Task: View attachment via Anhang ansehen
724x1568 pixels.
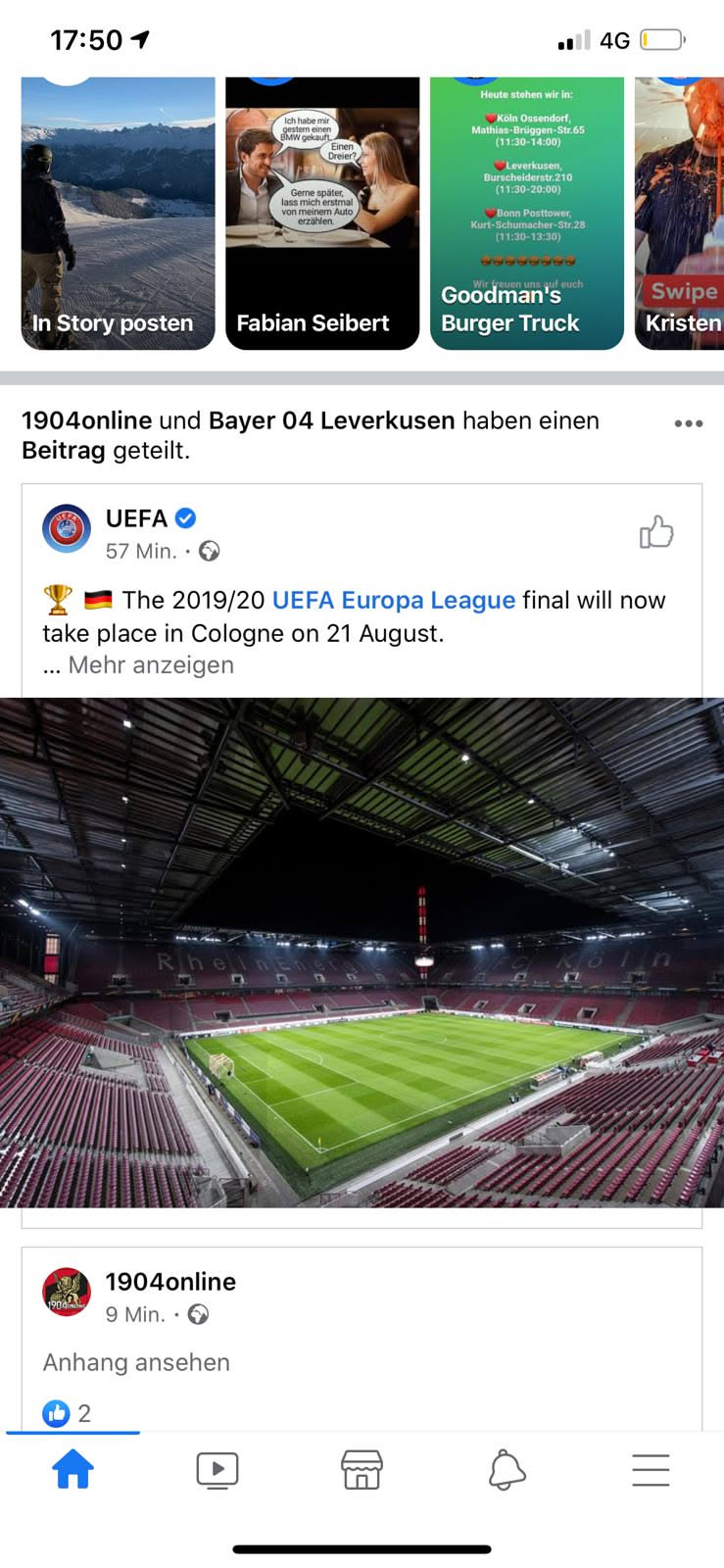Action: click(x=136, y=1362)
